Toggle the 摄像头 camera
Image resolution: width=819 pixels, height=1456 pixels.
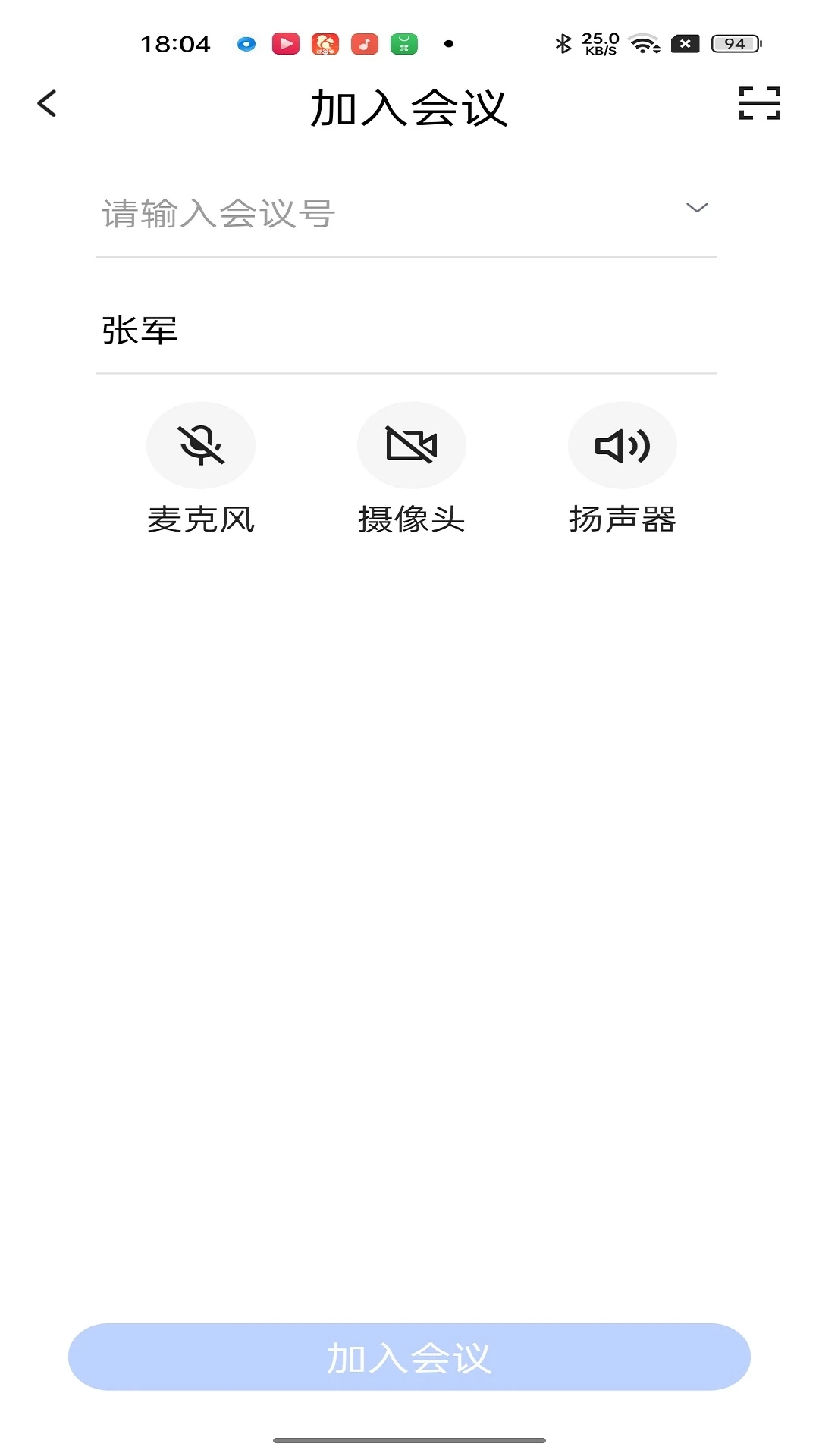pos(411,445)
